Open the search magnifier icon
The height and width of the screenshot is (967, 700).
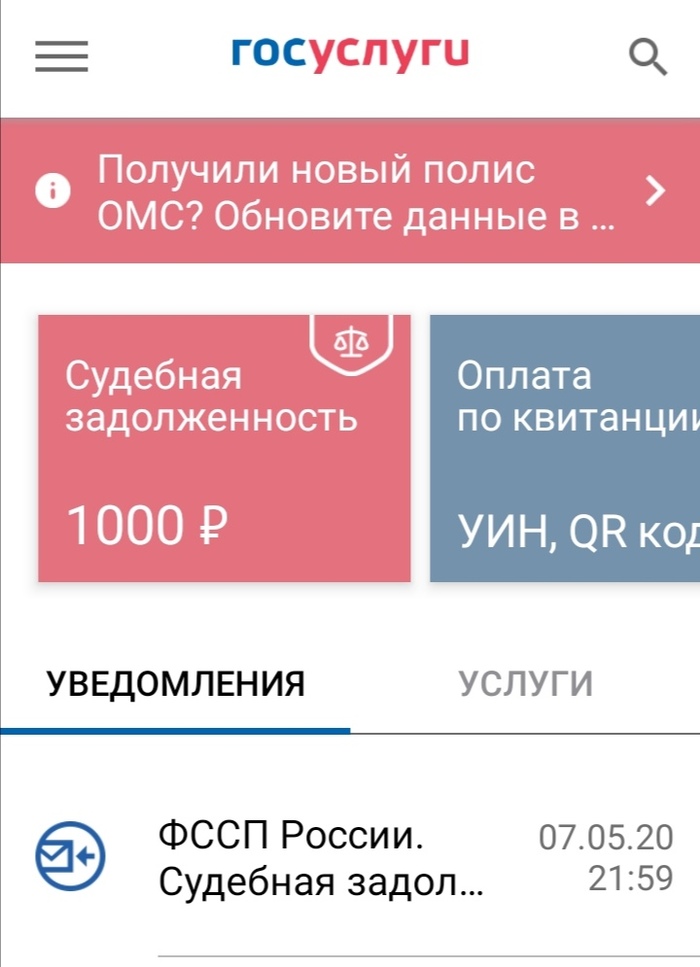tap(647, 57)
